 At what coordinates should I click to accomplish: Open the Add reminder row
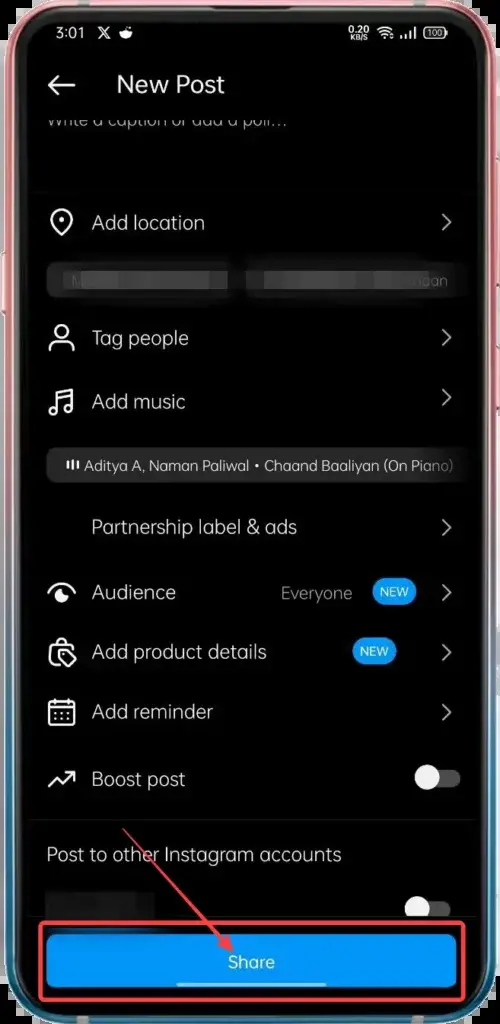pos(250,711)
